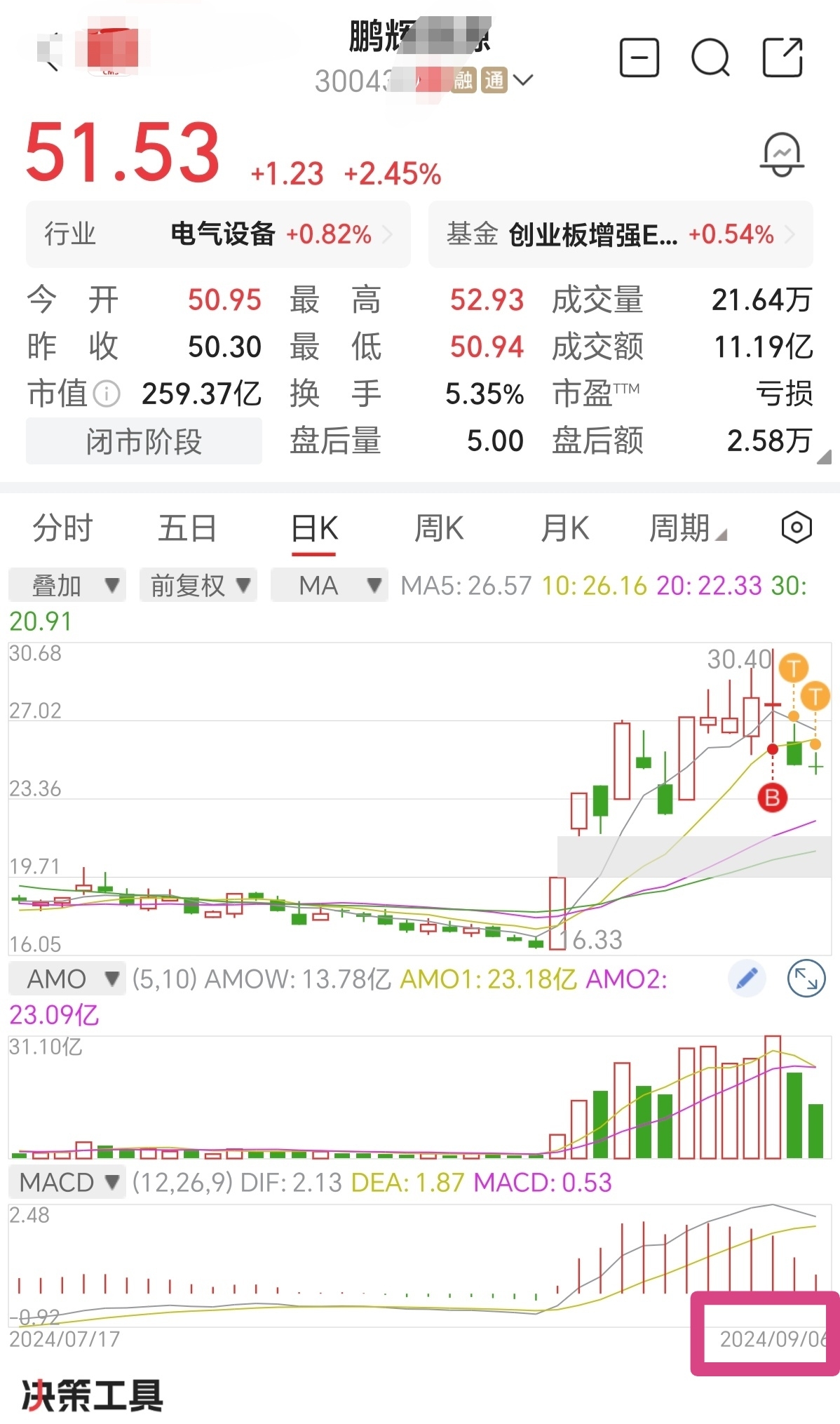The height and width of the screenshot is (1424, 840).
Task: Expand the chart to fullscreen
Action: coord(806,979)
